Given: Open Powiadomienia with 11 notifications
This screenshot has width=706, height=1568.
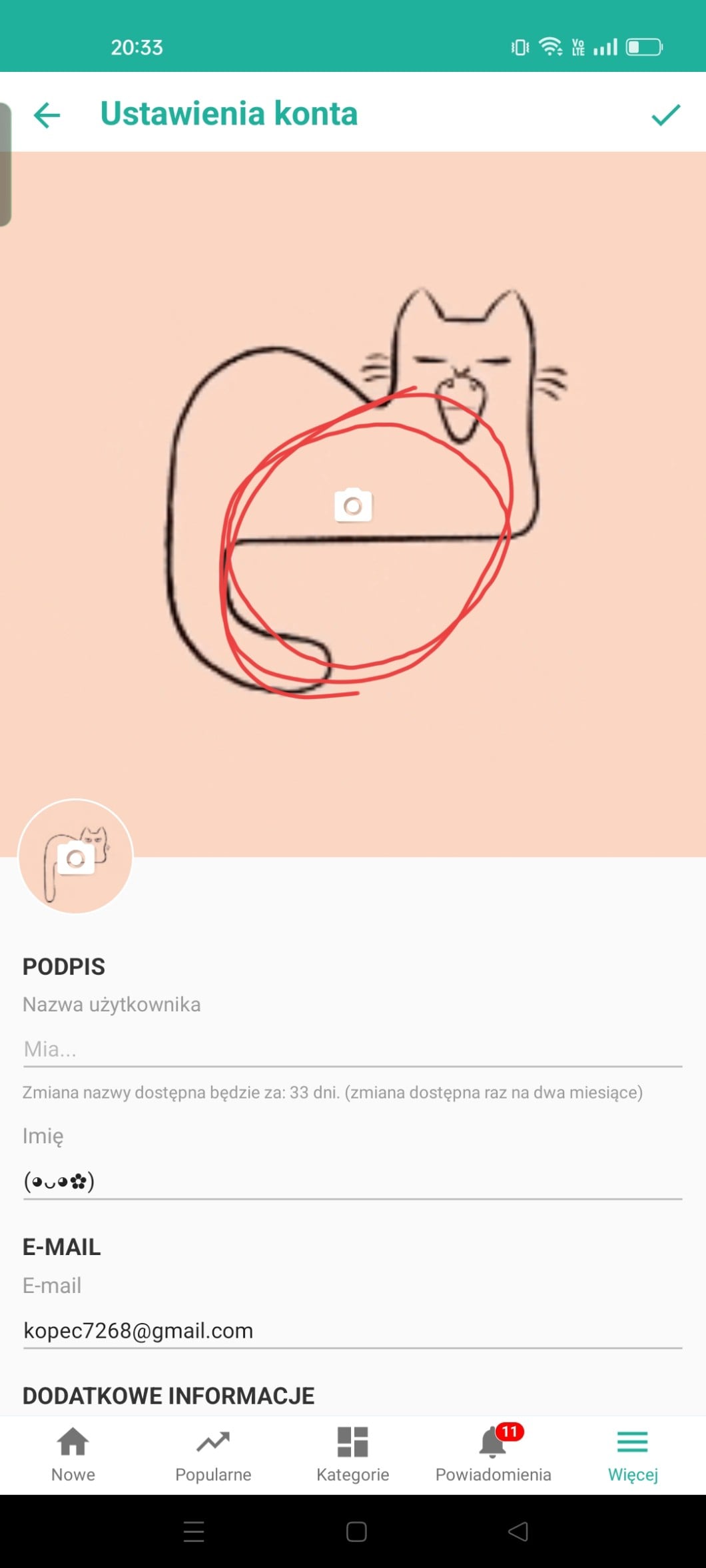Looking at the screenshot, I should click(494, 1453).
